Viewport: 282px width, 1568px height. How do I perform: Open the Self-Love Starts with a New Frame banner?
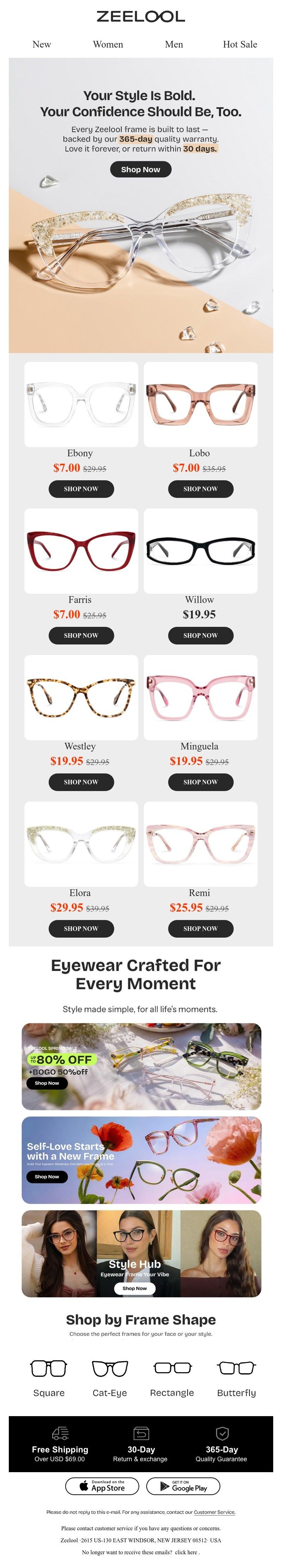[141, 1161]
